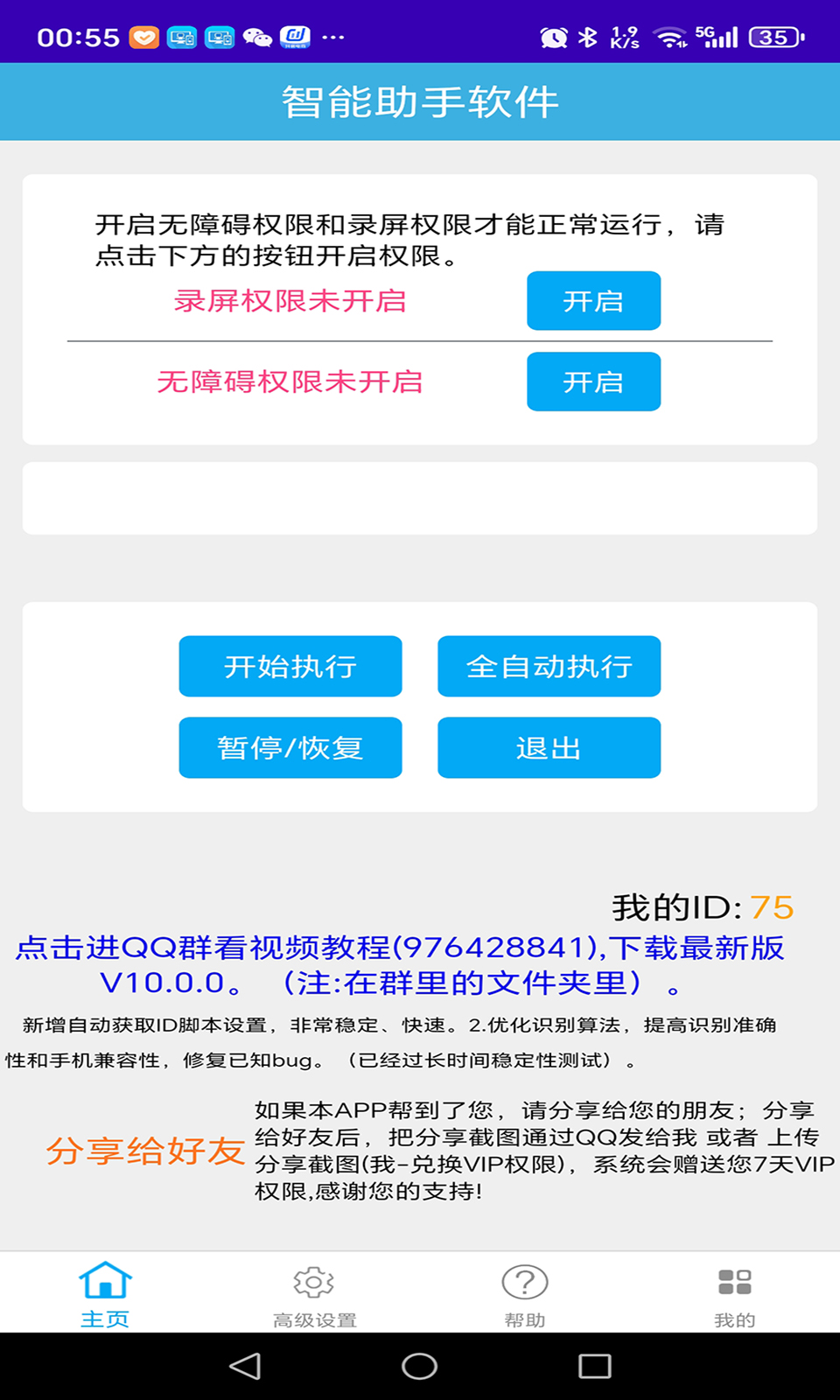Tap the ellipsis for more notifications in status bar

click(x=332, y=37)
